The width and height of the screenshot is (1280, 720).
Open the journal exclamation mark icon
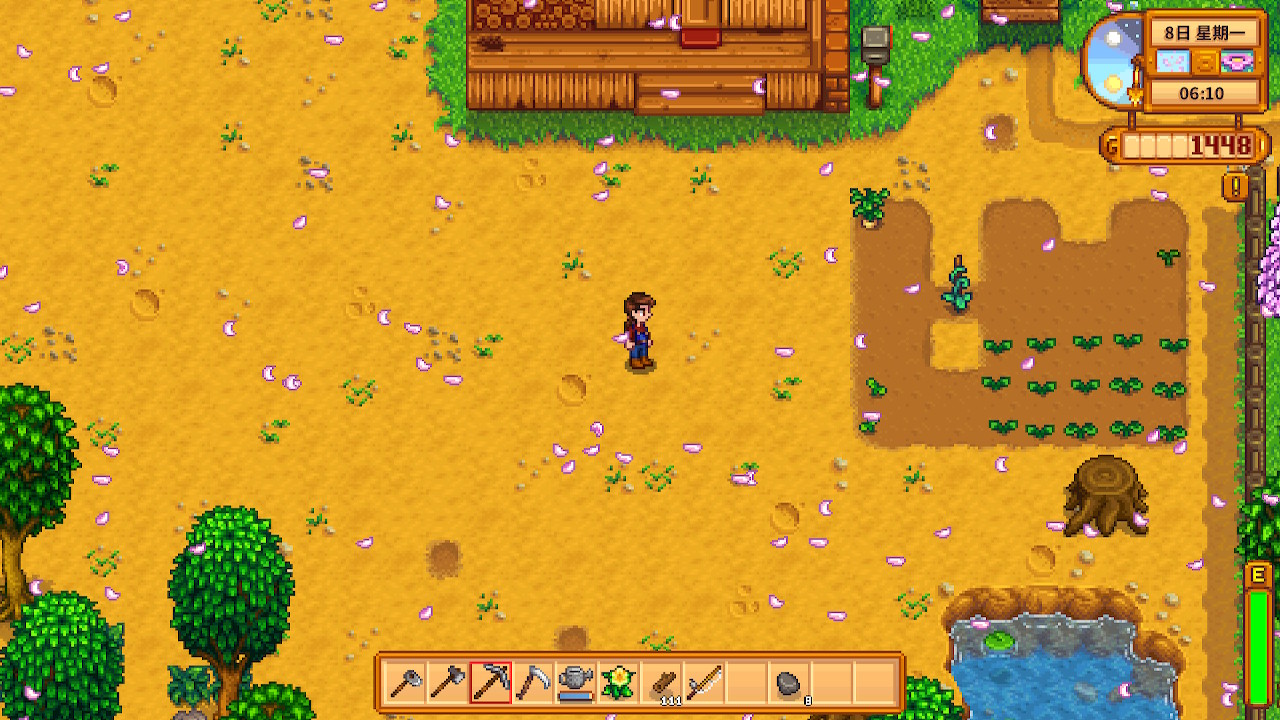click(x=1235, y=186)
